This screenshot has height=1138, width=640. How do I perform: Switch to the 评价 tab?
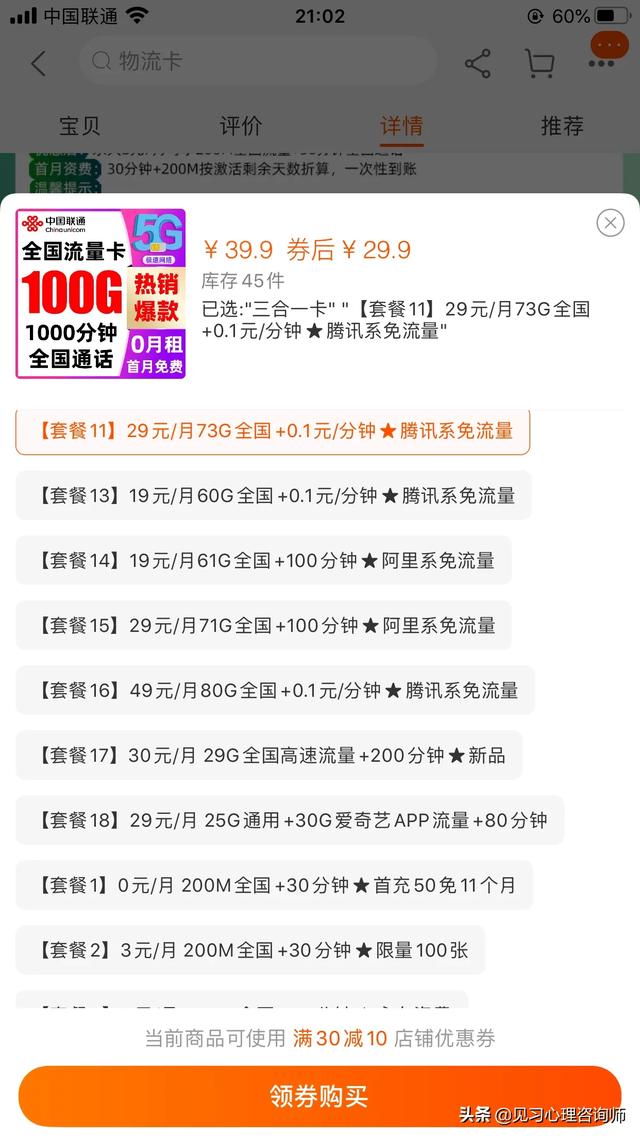coord(240,126)
